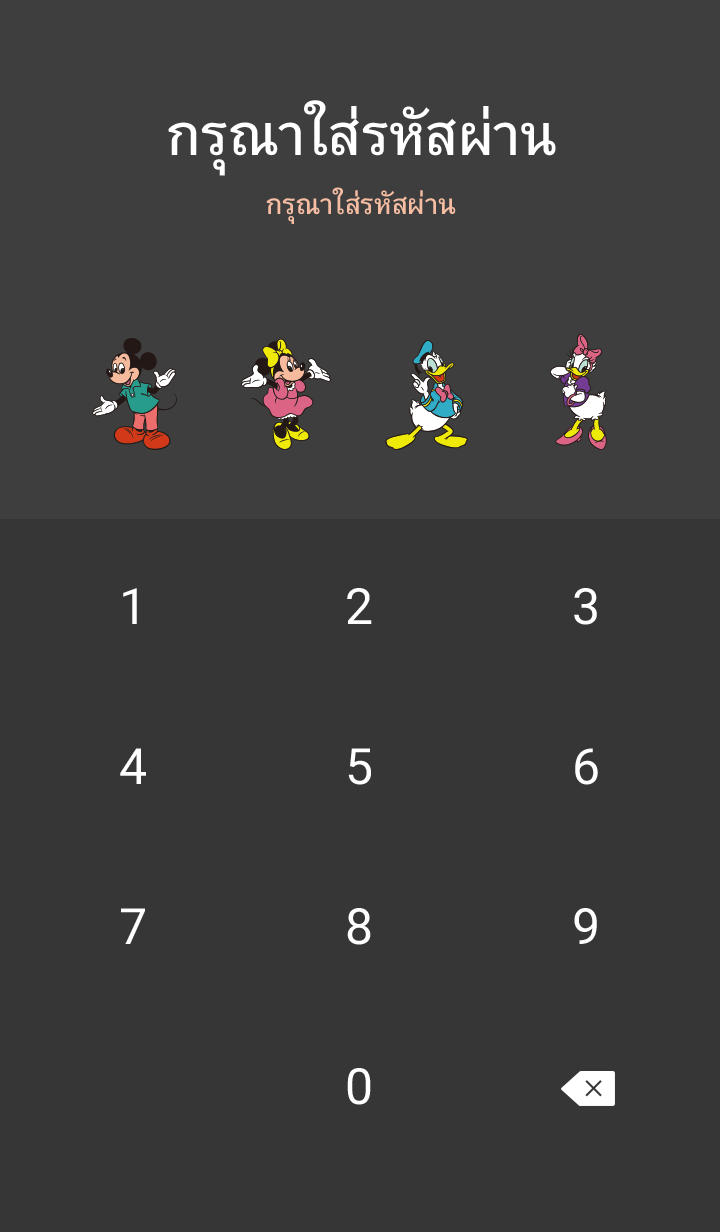The width and height of the screenshot is (720, 1232).
Task: Enter digit 1 on the keypad
Action: 132,607
